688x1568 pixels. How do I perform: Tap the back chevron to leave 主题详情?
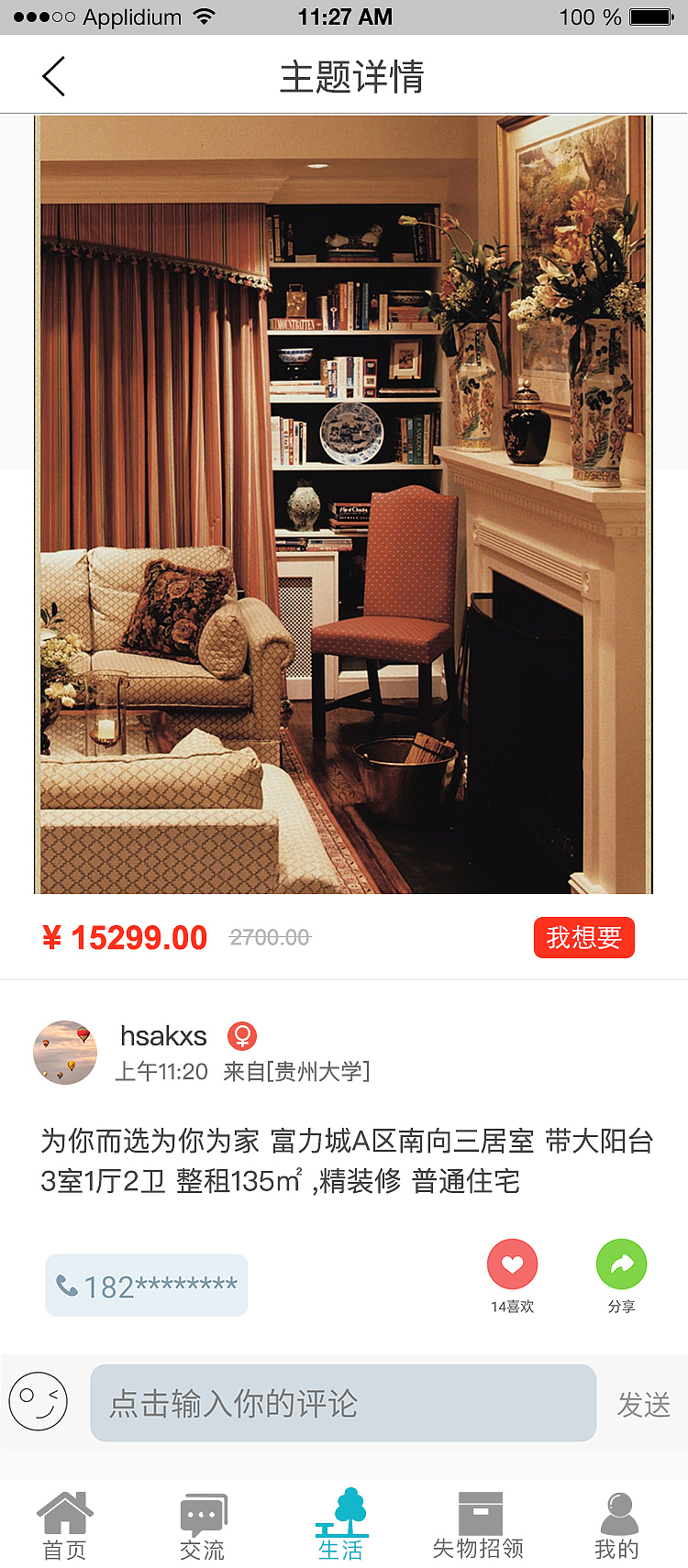tap(52, 76)
